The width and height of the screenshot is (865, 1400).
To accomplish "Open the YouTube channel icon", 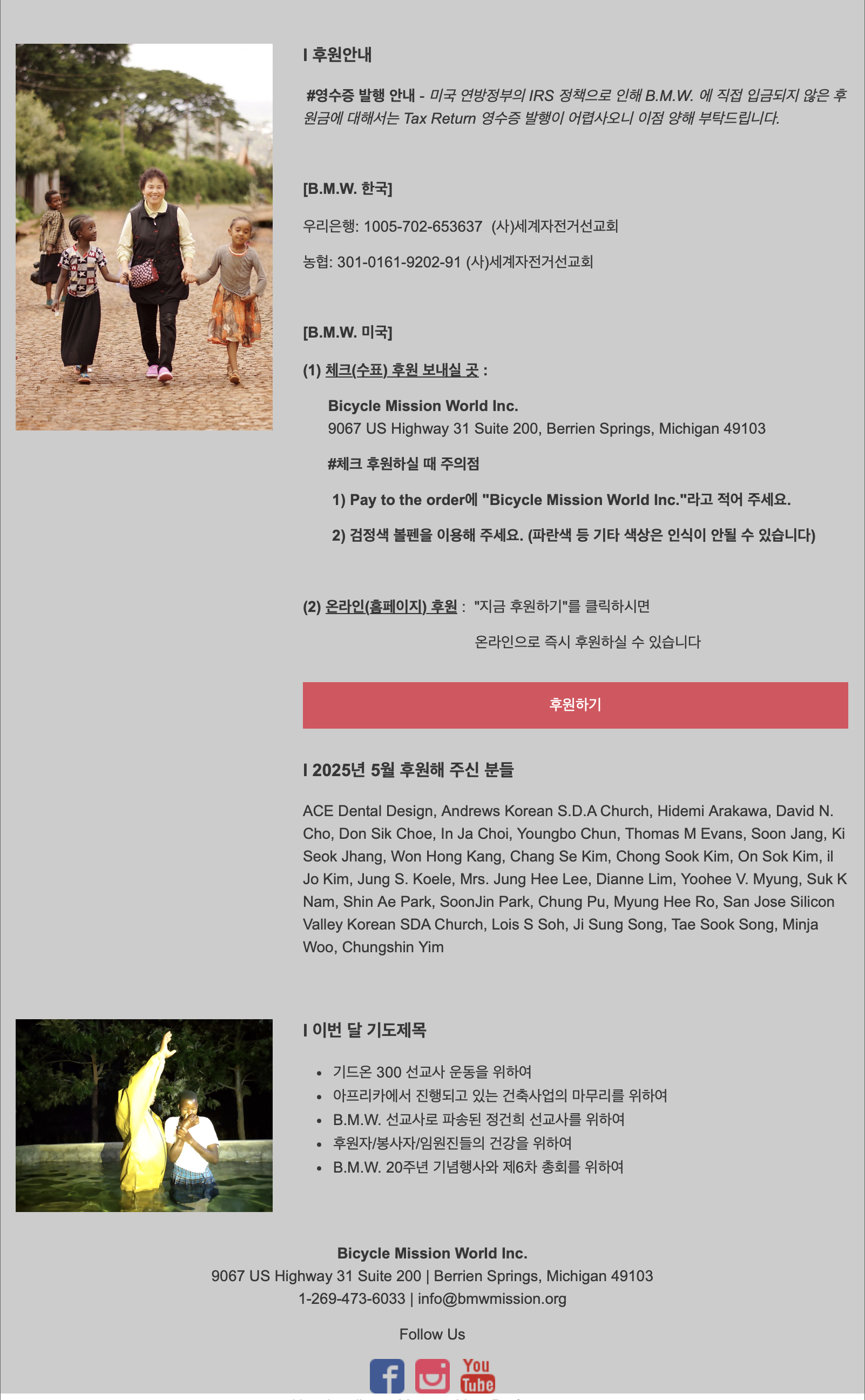I will 477,1375.
